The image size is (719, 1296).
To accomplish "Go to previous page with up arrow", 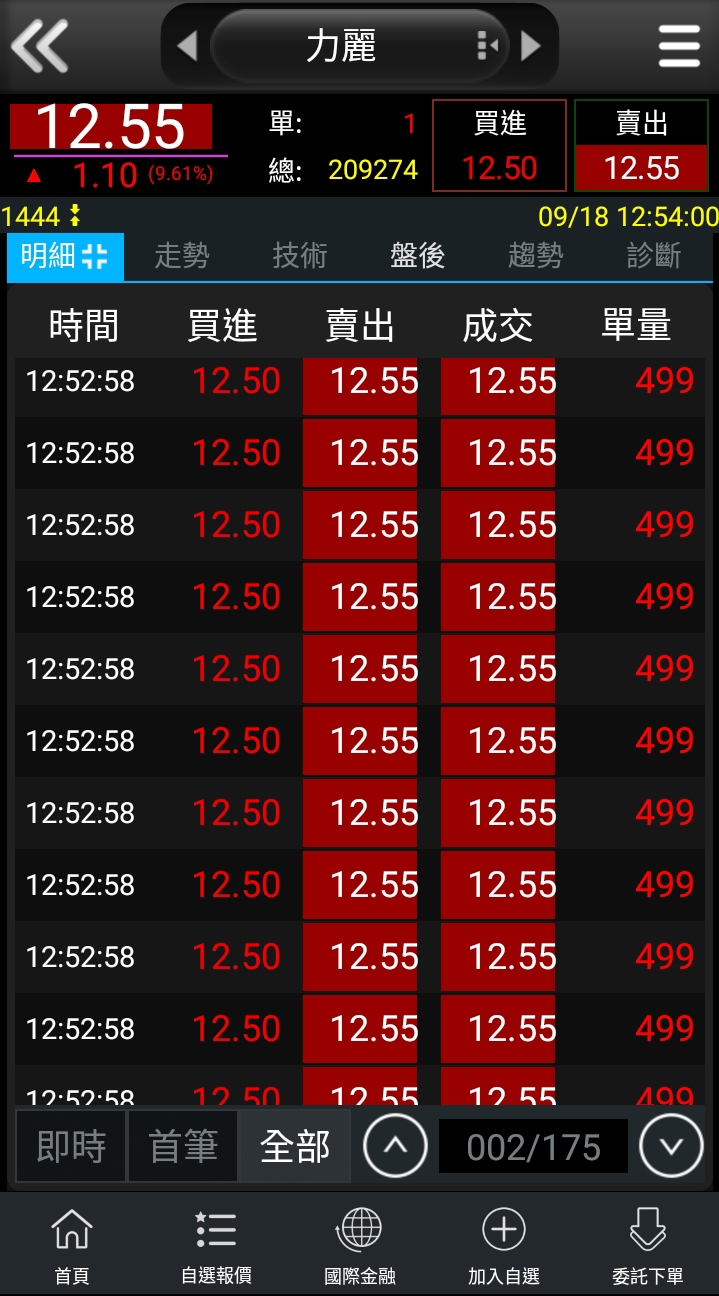I will point(396,1146).
